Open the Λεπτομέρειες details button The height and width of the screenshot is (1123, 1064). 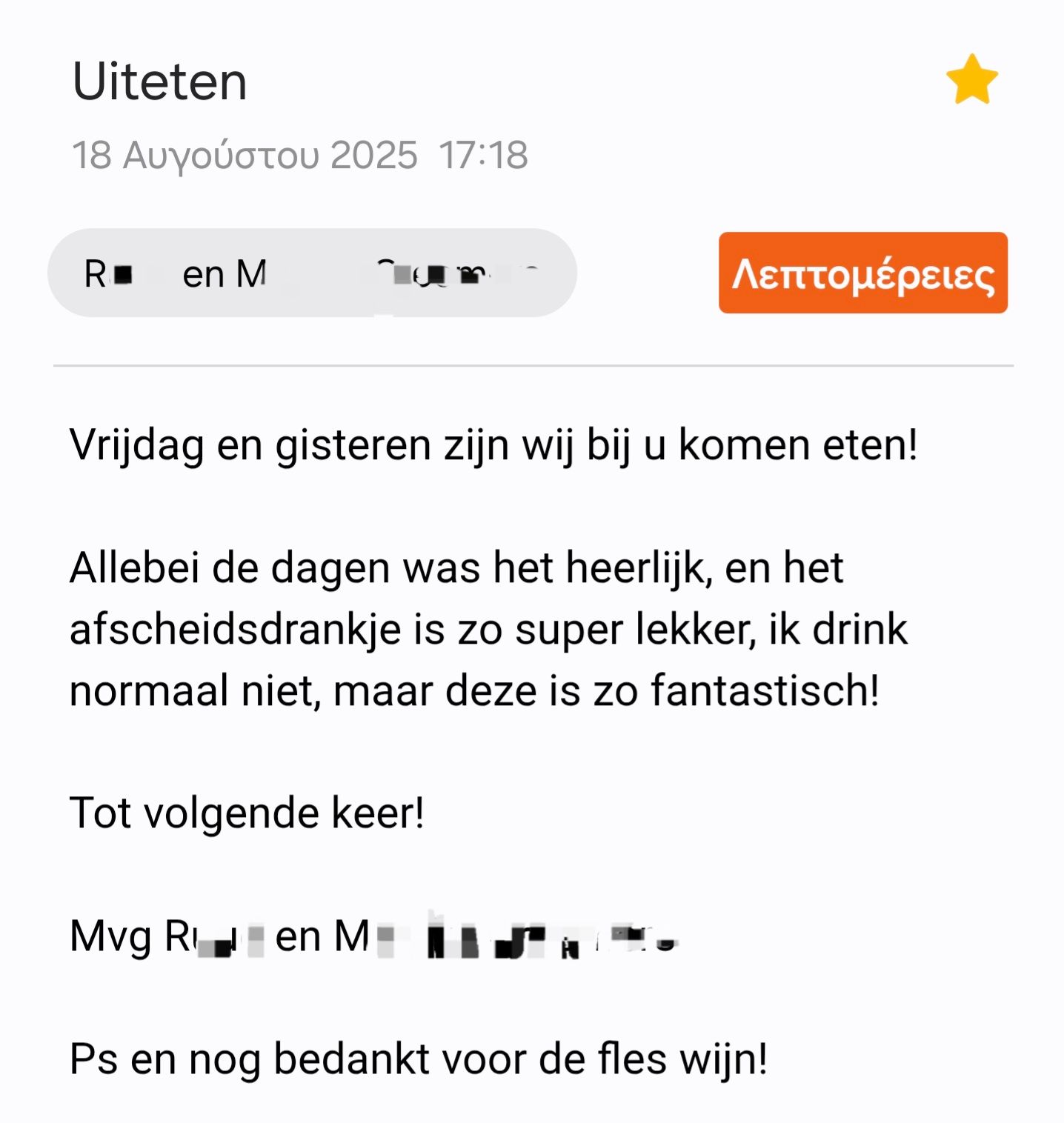[862, 273]
